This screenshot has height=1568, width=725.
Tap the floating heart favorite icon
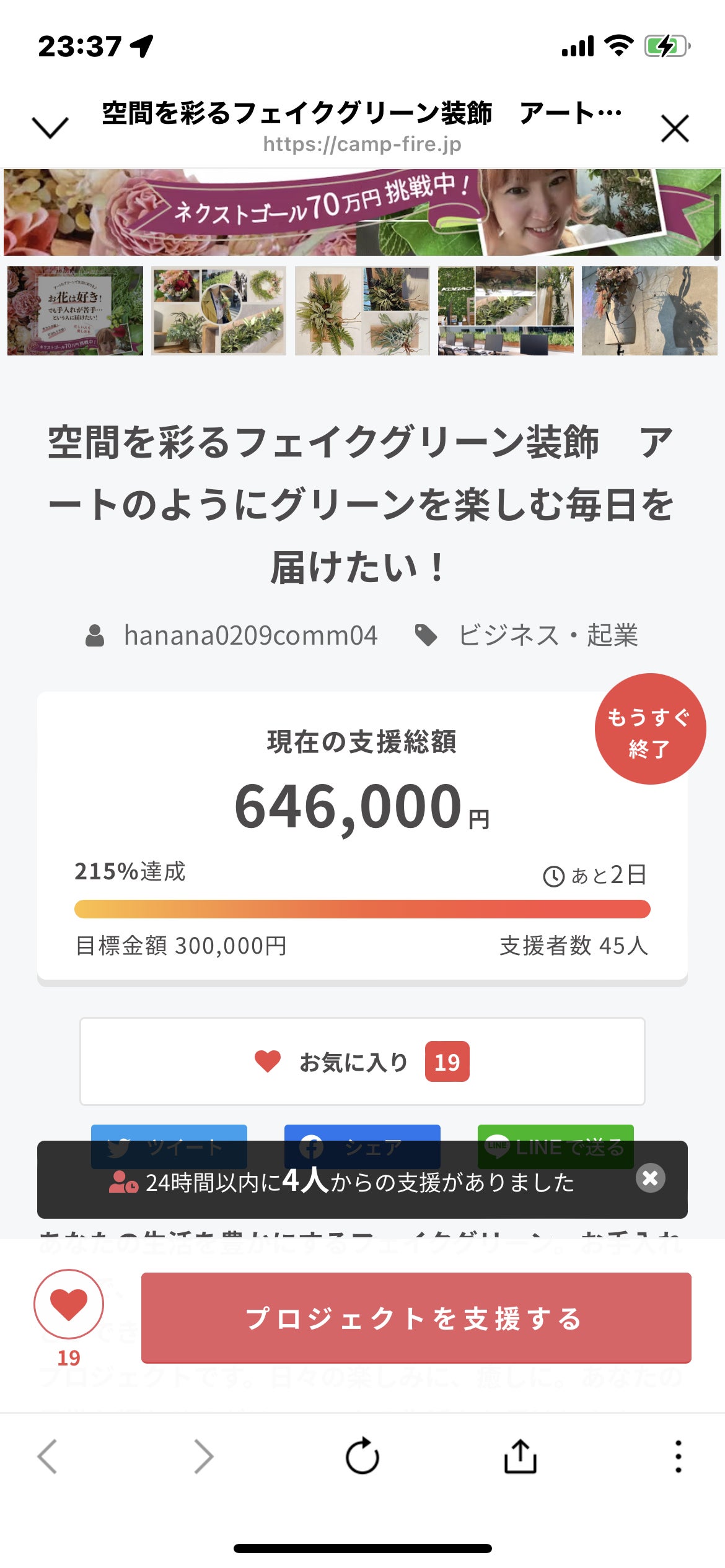point(69,1304)
